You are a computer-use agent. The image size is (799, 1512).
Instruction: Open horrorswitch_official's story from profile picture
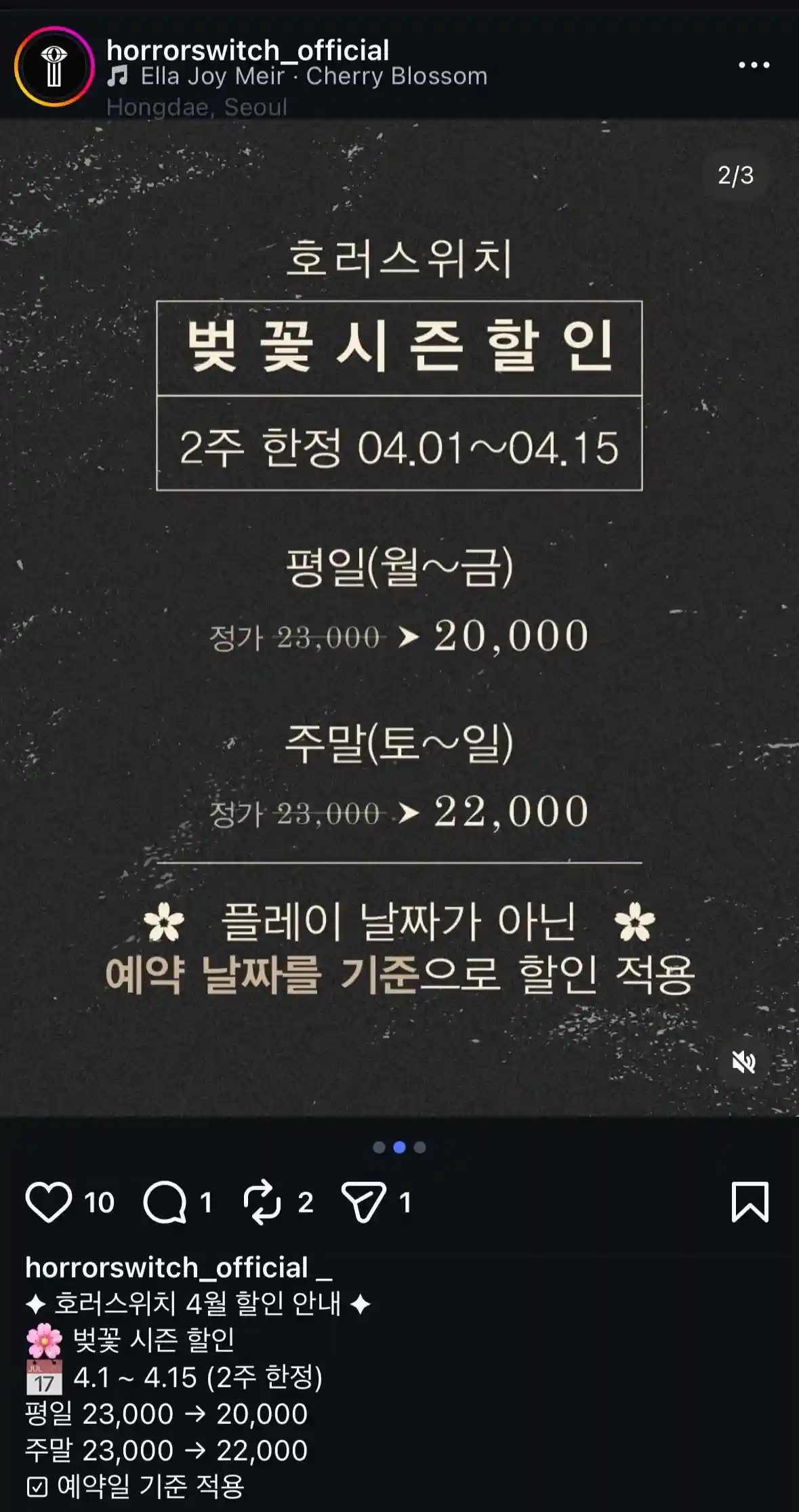click(x=54, y=66)
